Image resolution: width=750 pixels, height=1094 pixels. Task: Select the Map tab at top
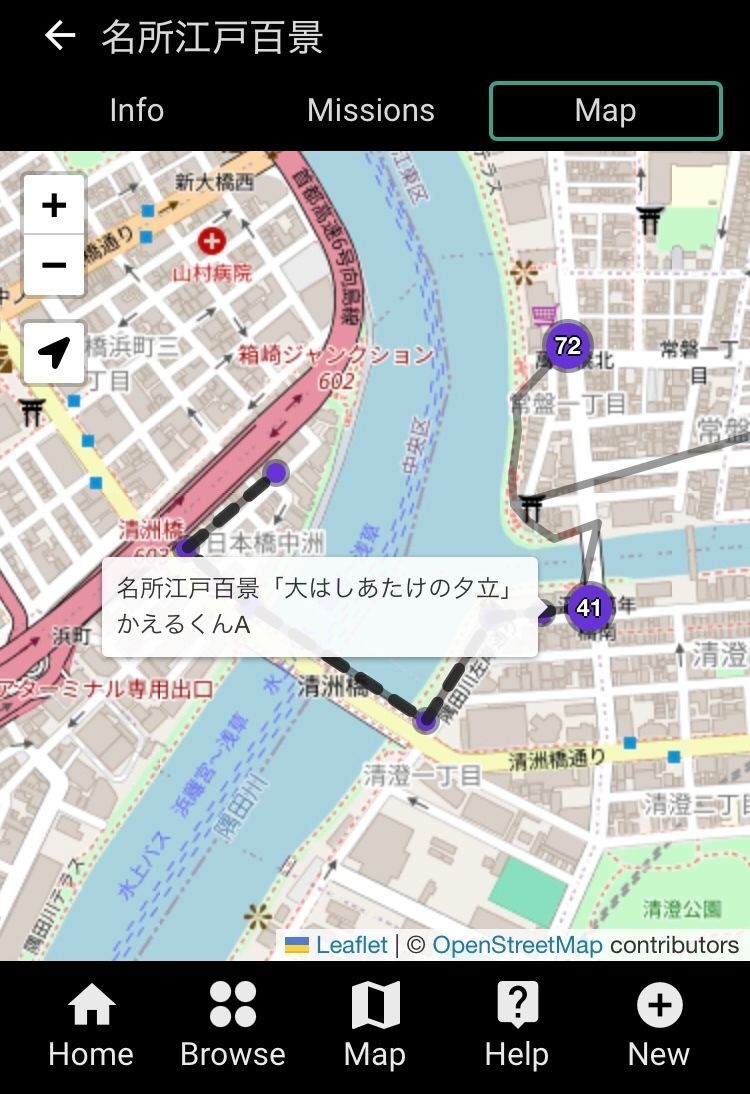pyautogui.click(x=605, y=110)
